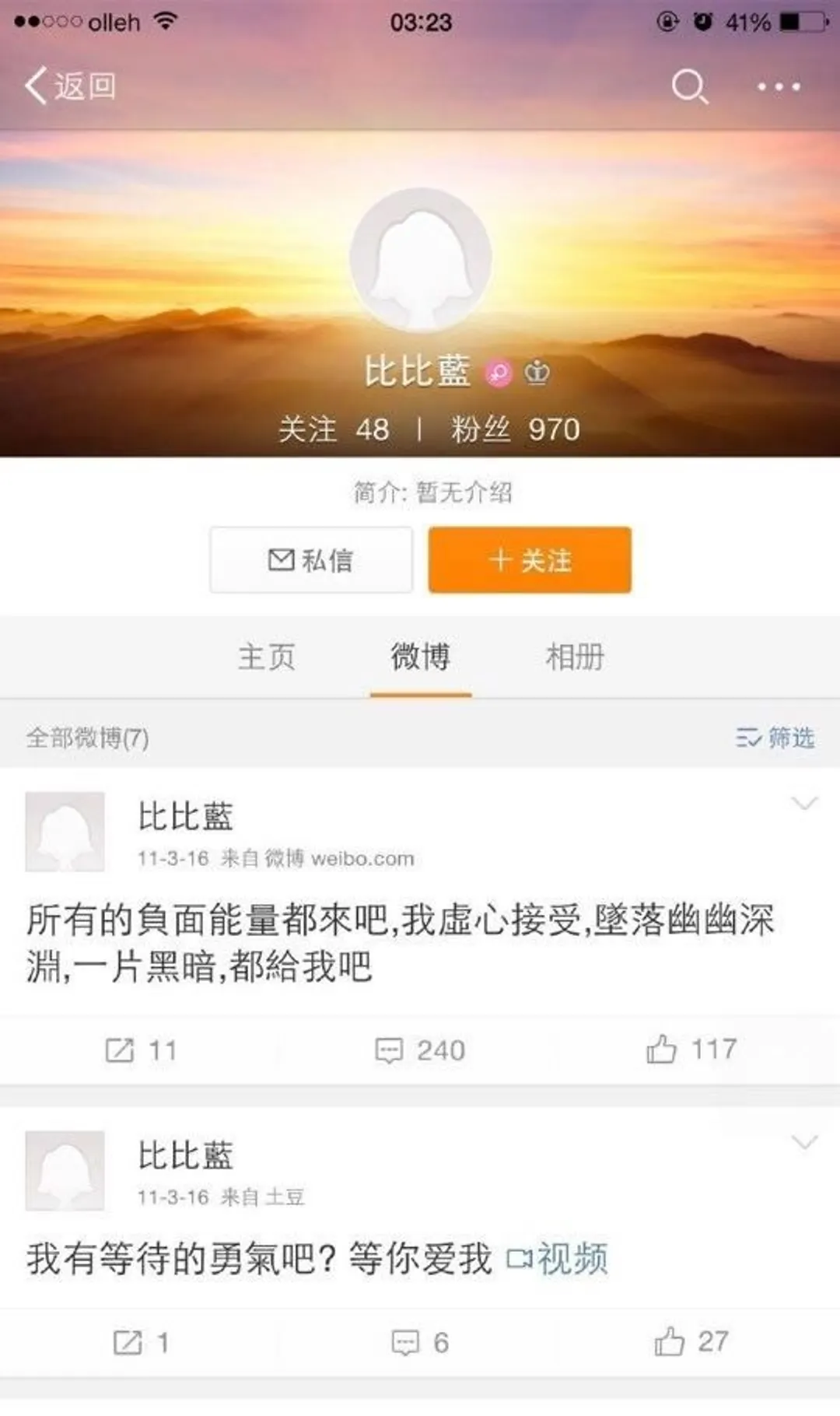Image resolution: width=840 pixels, height=1416 pixels.
Task: Switch to the 主页 tab
Action: tap(267, 657)
